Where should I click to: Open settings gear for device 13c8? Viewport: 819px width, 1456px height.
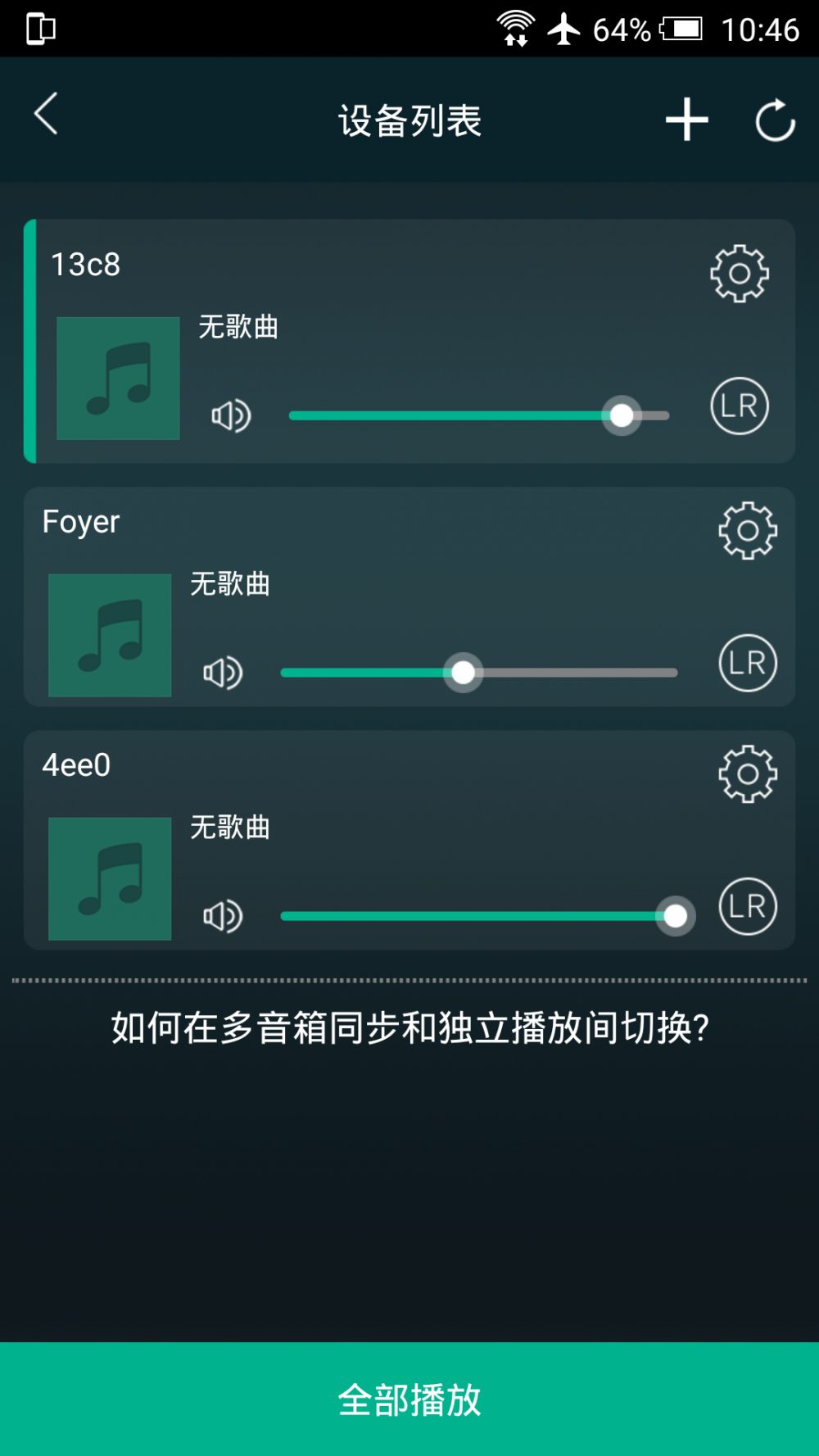(x=740, y=274)
